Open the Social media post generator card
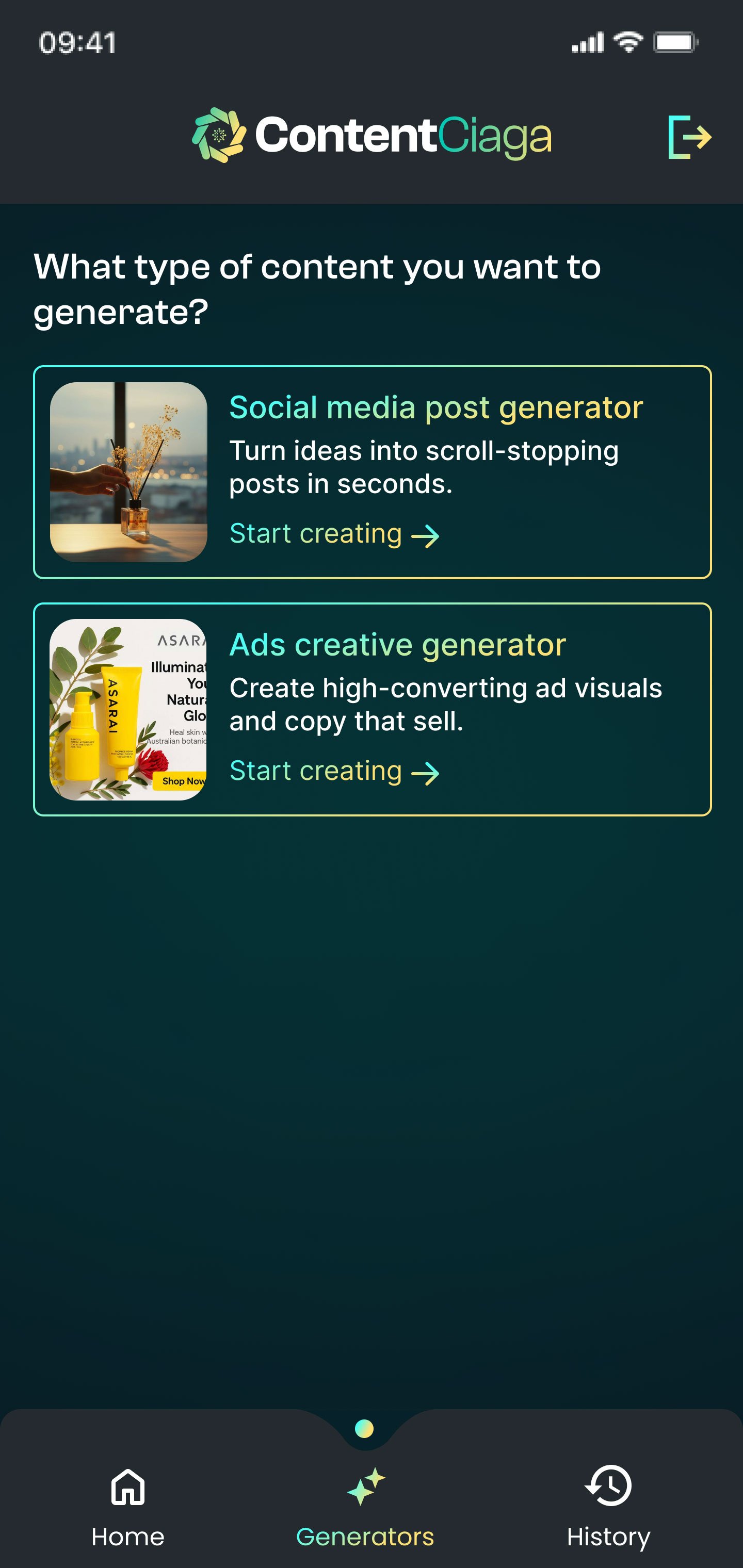Image resolution: width=743 pixels, height=1568 pixels. tap(372, 472)
